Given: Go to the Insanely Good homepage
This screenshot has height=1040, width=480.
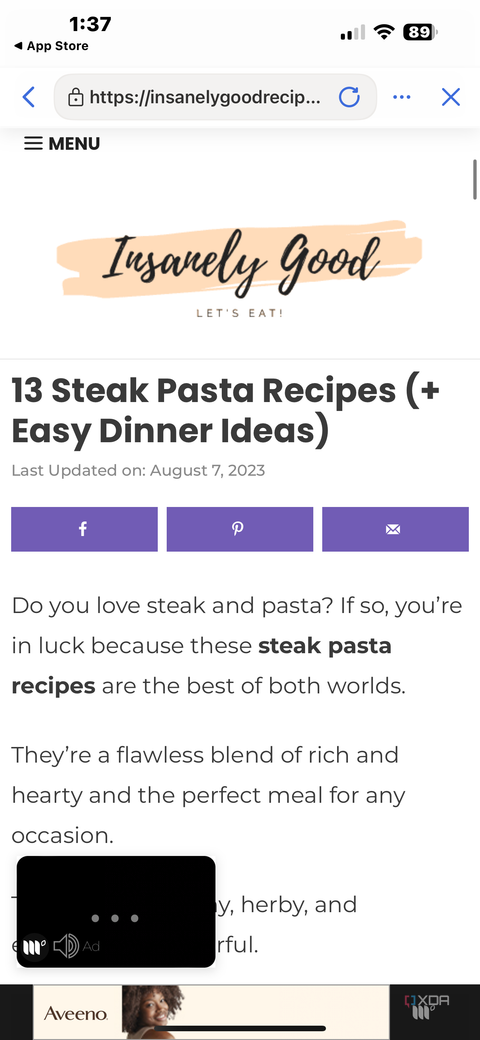Looking at the screenshot, I should click(x=239, y=267).
